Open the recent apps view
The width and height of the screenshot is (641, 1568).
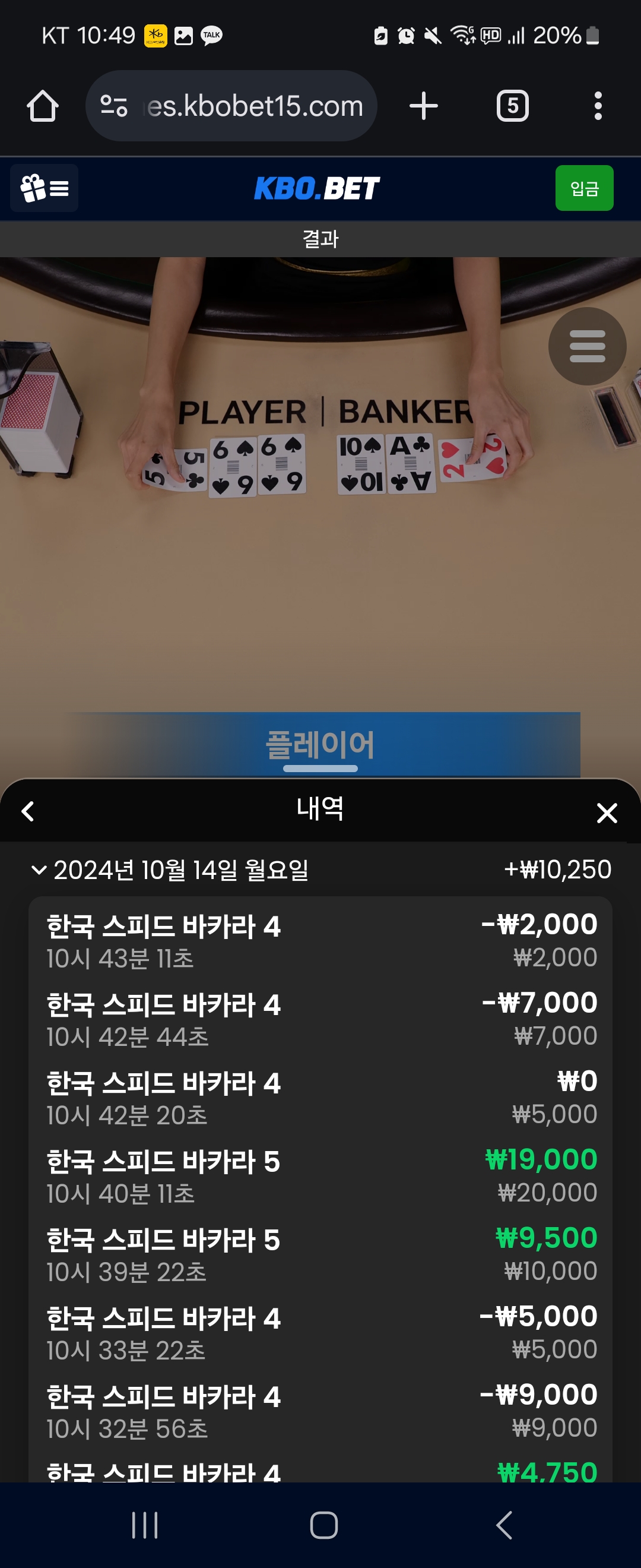pyautogui.click(x=145, y=1525)
